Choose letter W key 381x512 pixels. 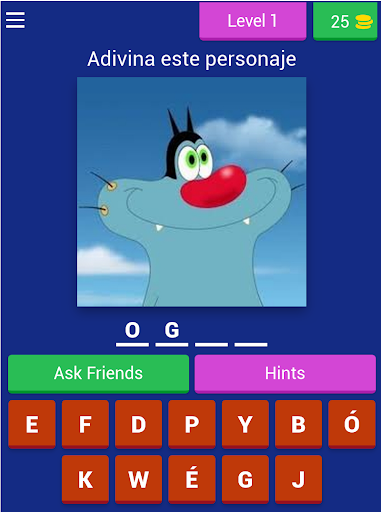[x=138, y=479]
